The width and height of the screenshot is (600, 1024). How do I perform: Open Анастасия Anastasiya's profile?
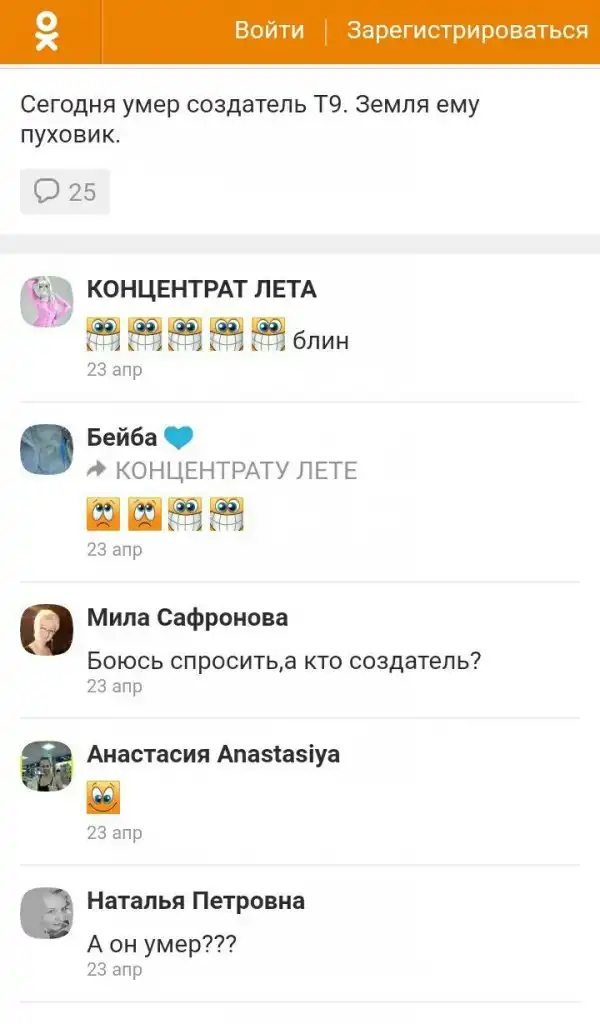coord(213,754)
